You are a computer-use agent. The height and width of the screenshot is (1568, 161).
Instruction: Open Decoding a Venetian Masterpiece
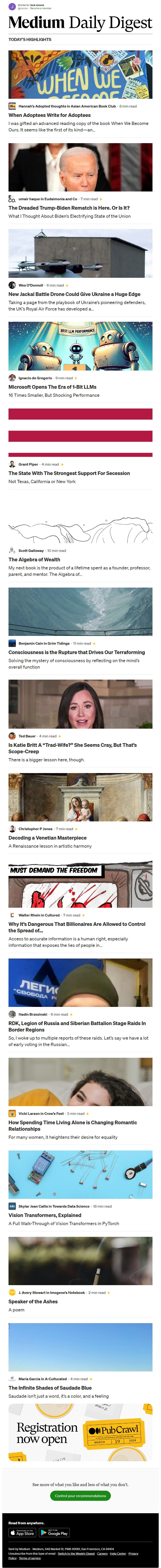[47, 838]
